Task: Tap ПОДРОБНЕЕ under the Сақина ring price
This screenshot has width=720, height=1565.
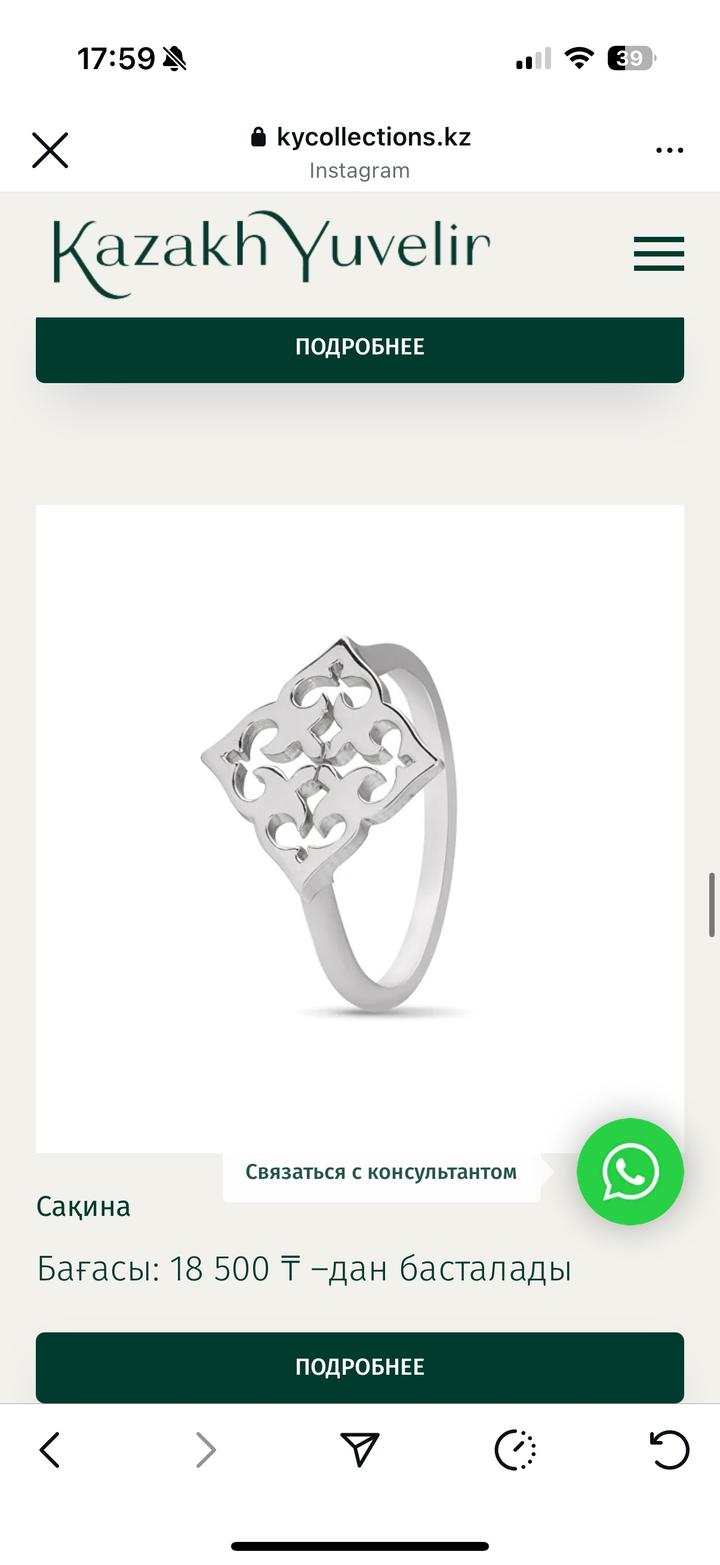Action: click(360, 1366)
